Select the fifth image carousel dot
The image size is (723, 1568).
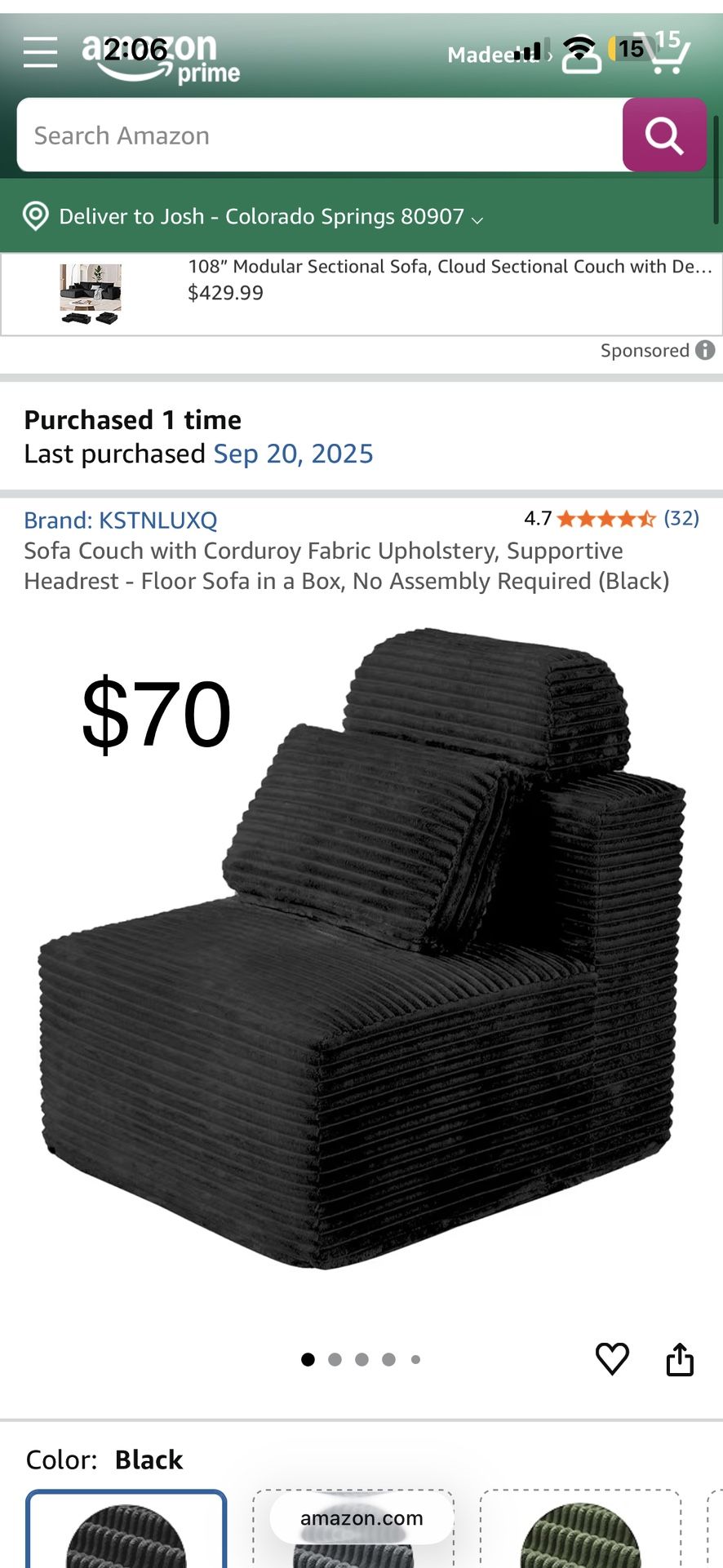coord(415,1358)
